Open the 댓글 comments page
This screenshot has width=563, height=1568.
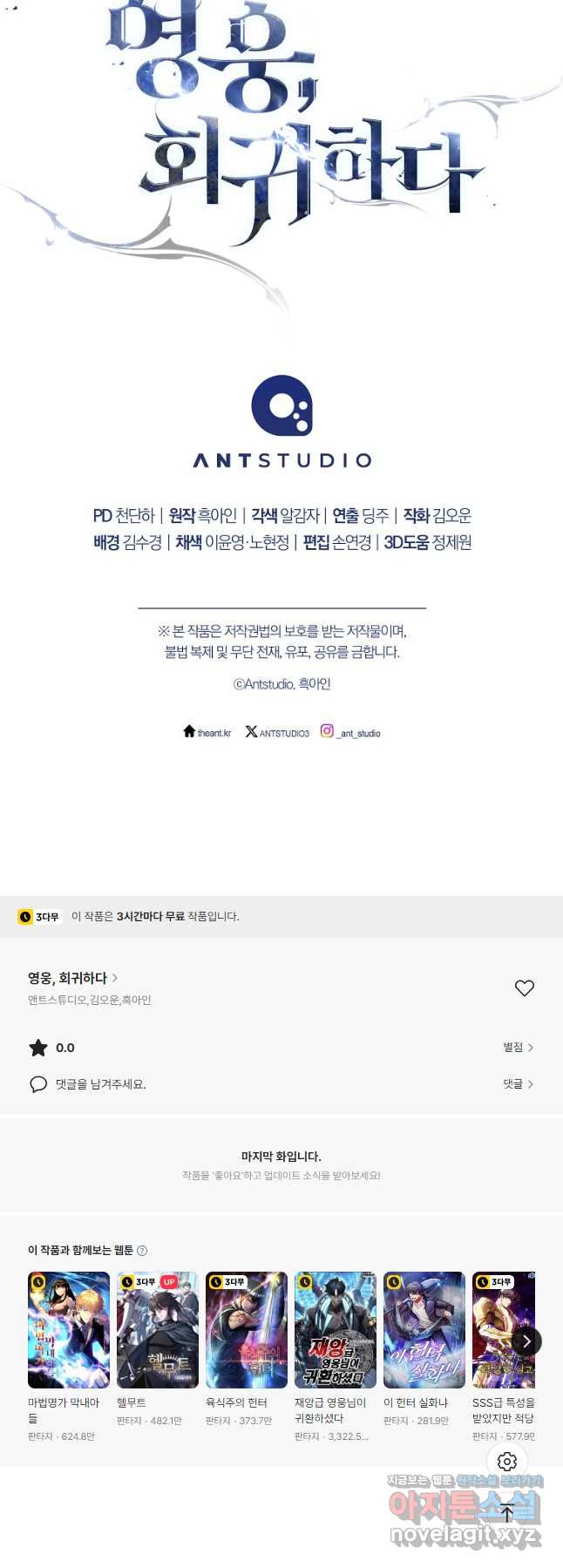518,1083
